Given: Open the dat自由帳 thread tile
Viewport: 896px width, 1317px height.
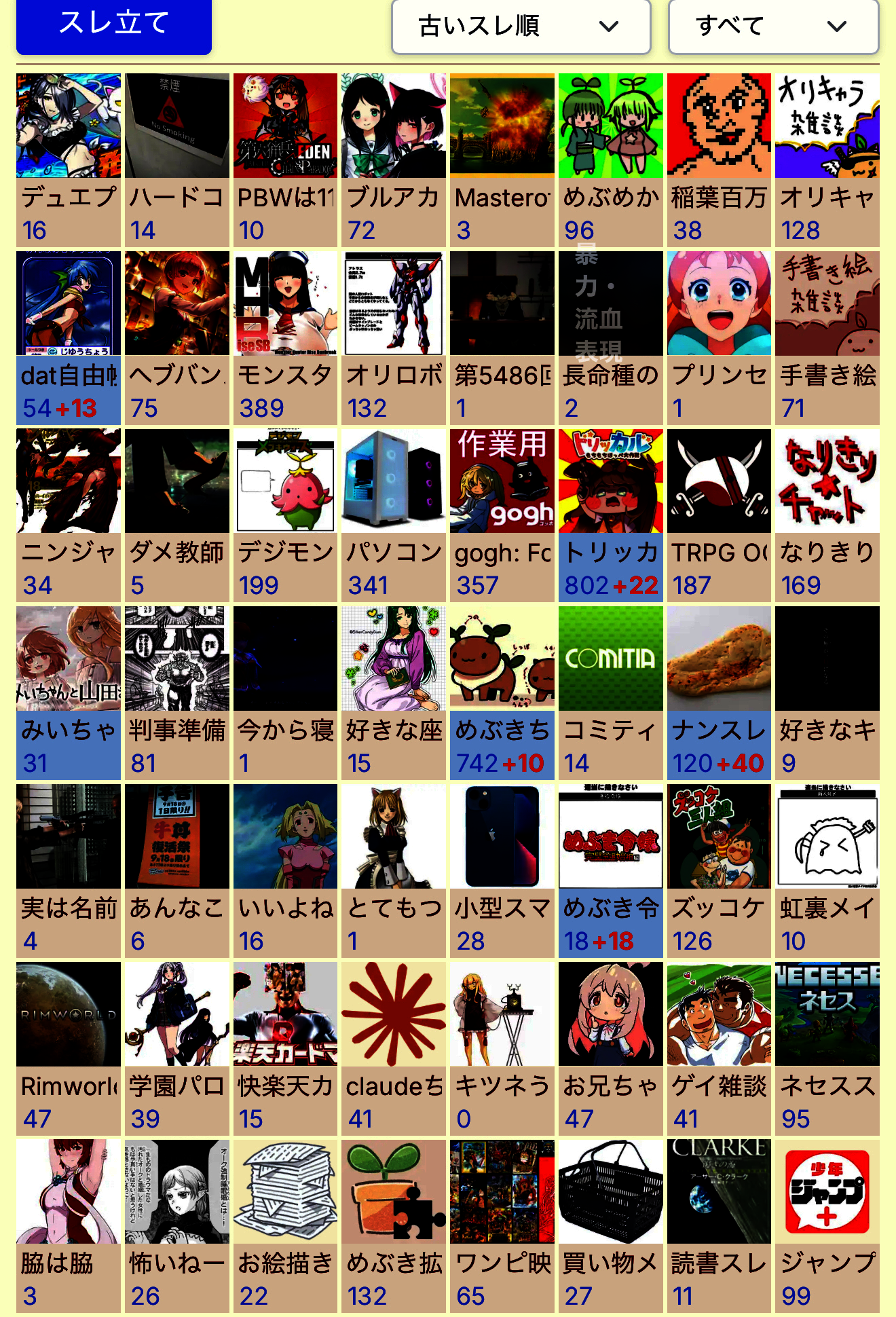Looking at the screenshot, I should [68, 337].
